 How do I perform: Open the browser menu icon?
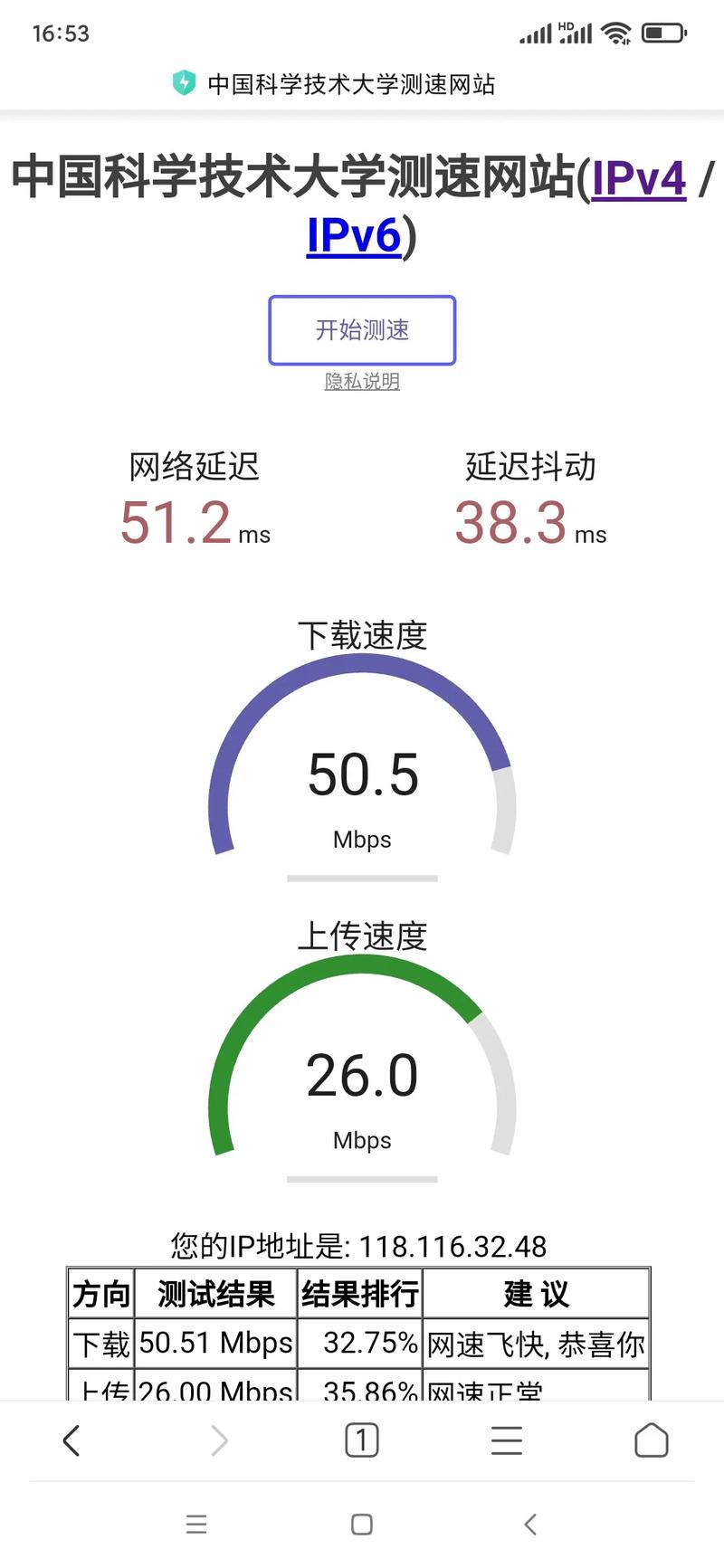pos(506,1440)
